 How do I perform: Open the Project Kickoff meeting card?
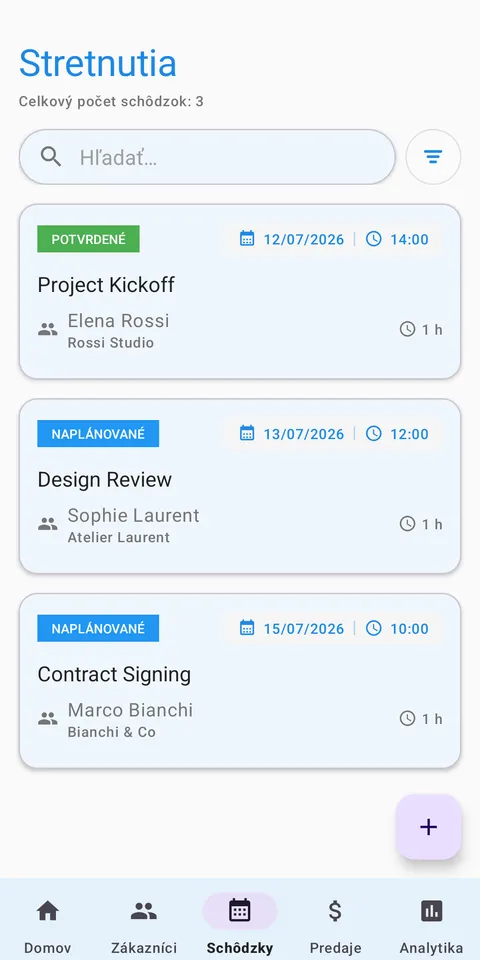[240, 291]
